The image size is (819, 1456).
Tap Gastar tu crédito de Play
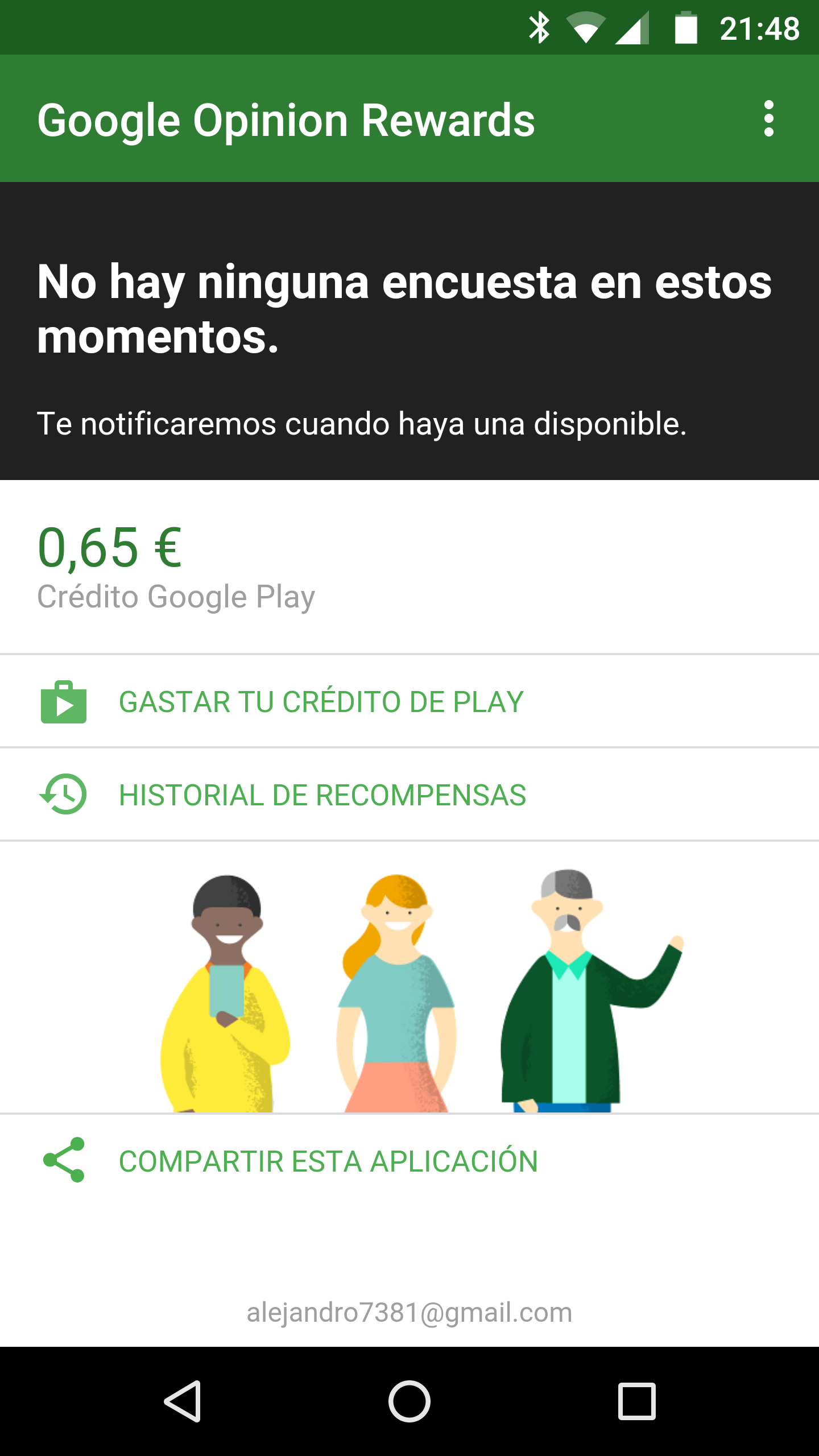click(409, 701)
